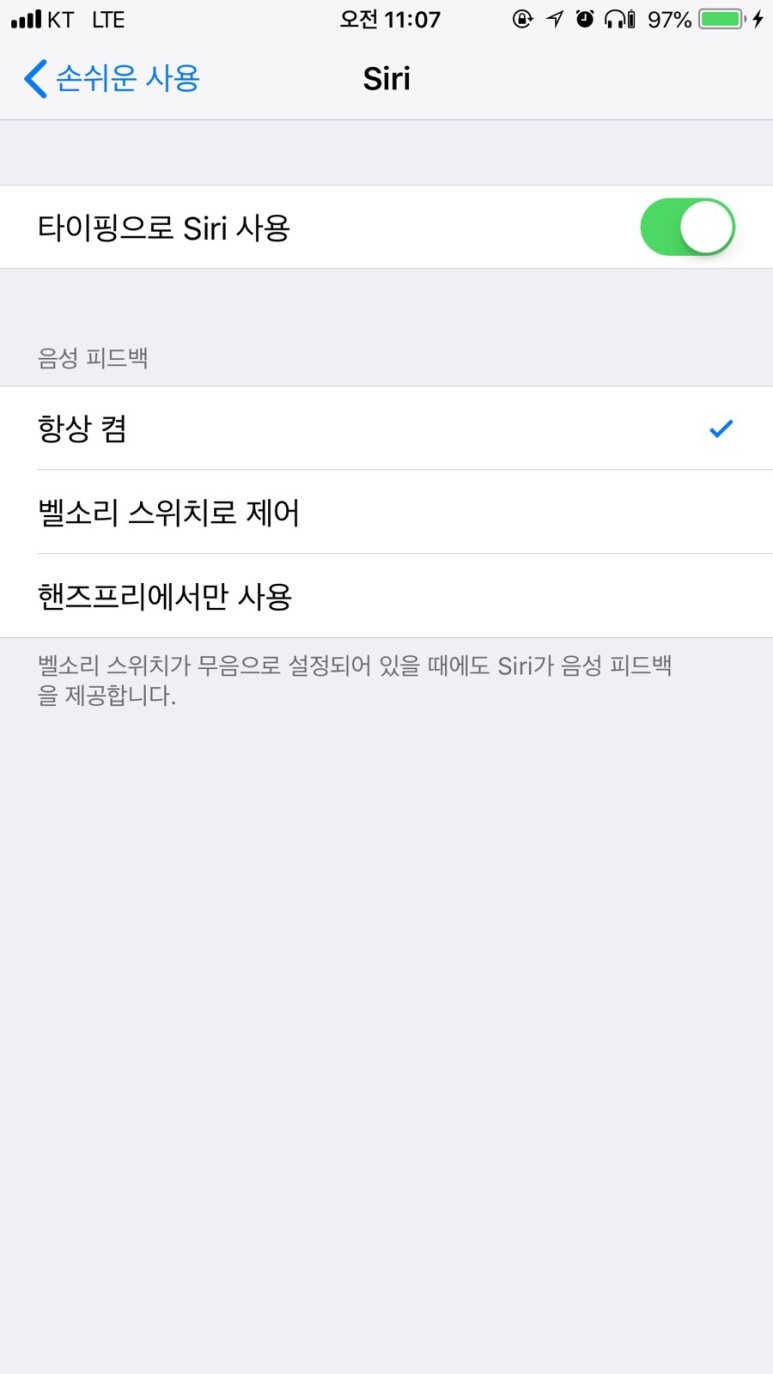Go back to 손쉬운 사용

tap(111, 78)
